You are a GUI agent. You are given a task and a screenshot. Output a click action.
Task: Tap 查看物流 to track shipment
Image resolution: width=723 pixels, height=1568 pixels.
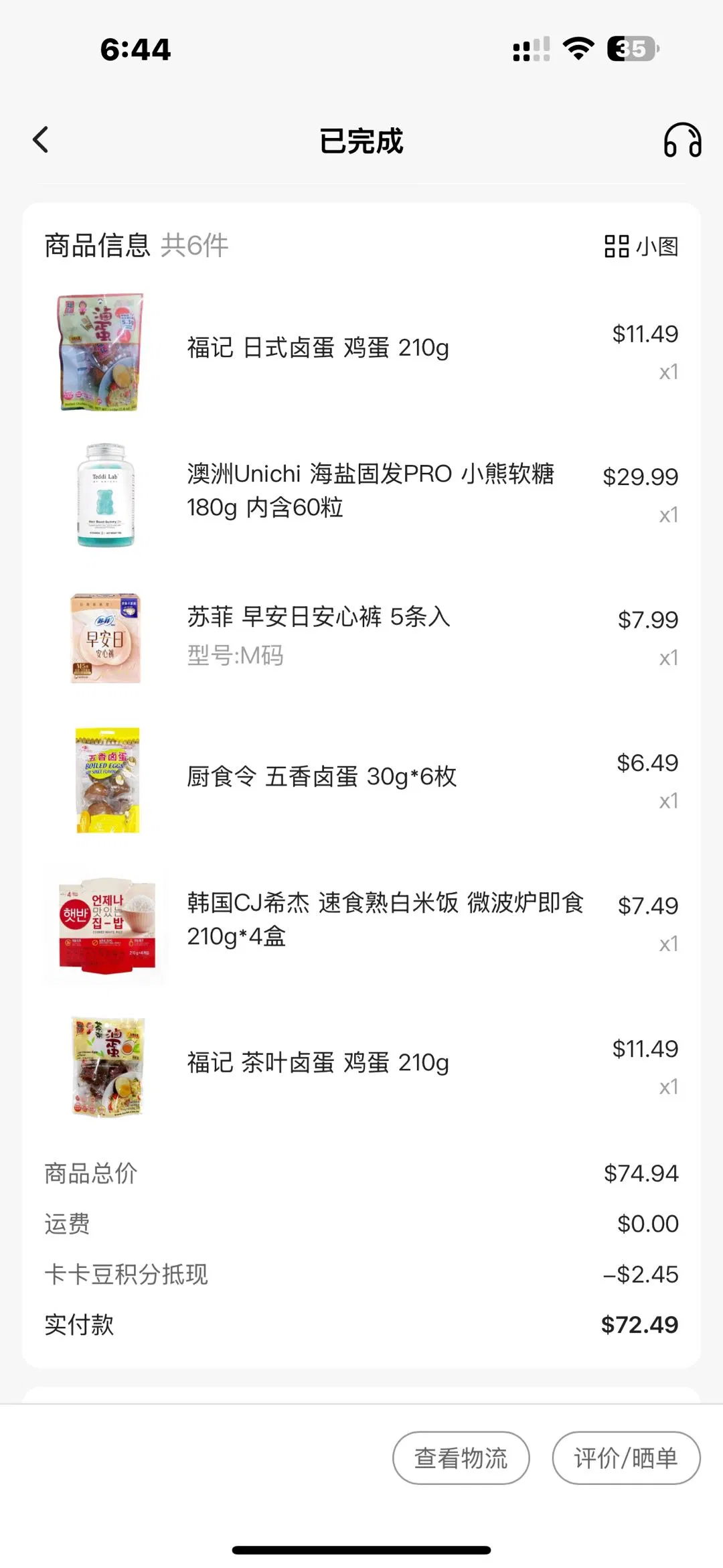tap(461, 1458)
